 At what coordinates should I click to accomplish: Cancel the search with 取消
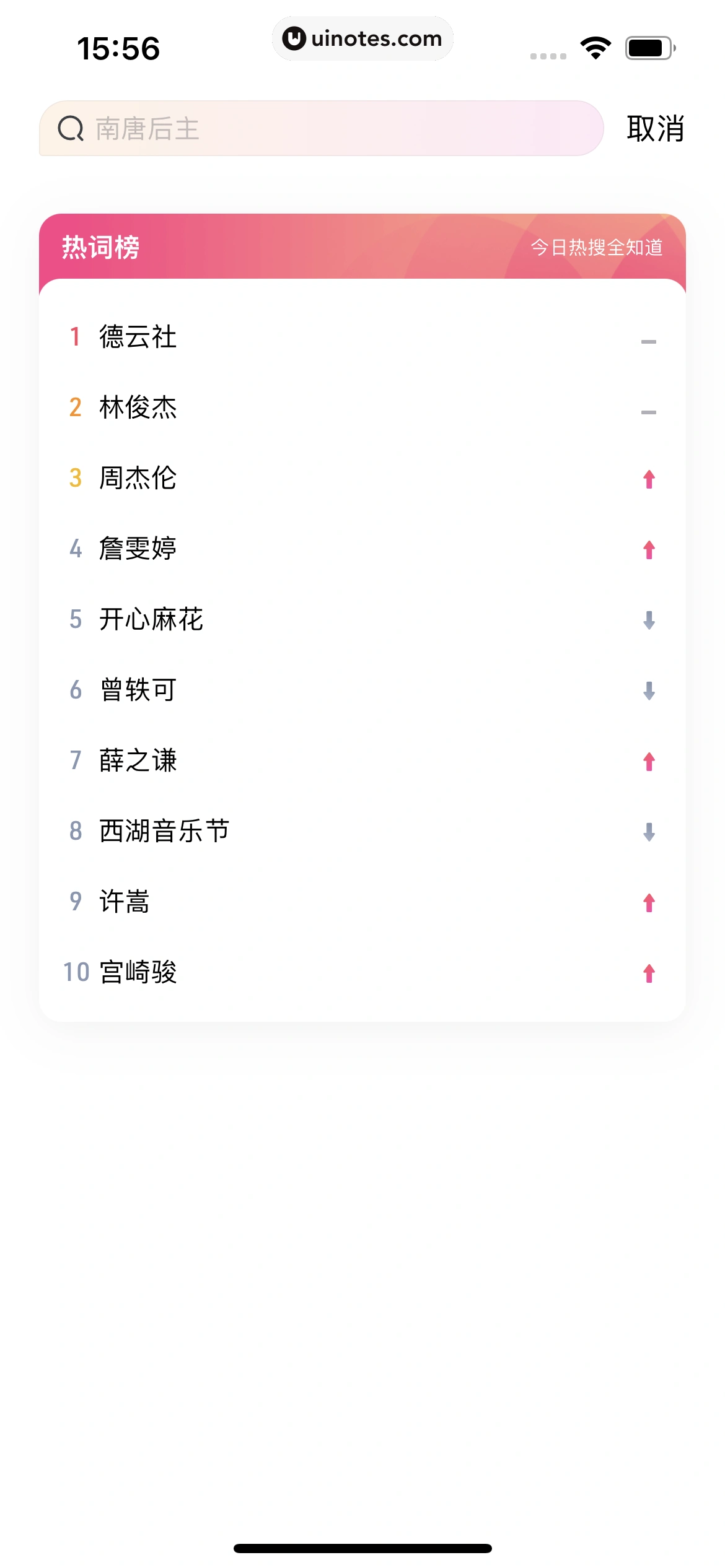point(655,129)
